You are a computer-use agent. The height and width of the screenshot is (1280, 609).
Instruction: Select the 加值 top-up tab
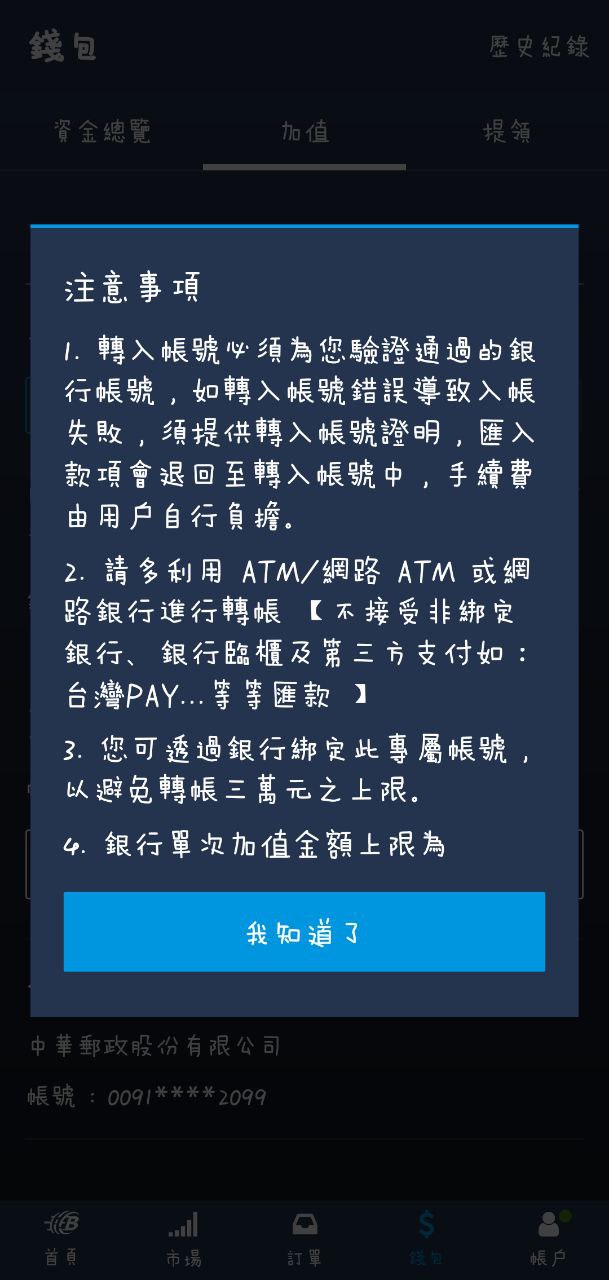305,131
